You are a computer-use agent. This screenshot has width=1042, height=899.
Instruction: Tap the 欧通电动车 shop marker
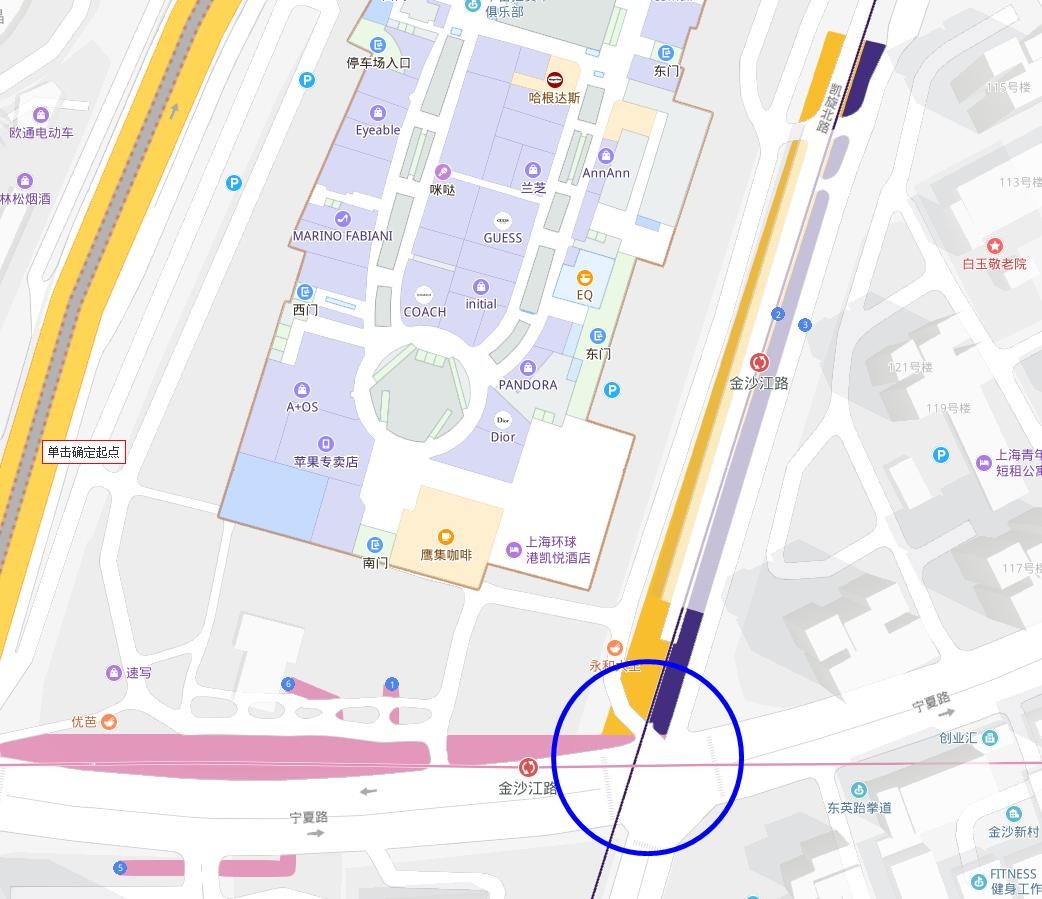(x=41, y=115)
